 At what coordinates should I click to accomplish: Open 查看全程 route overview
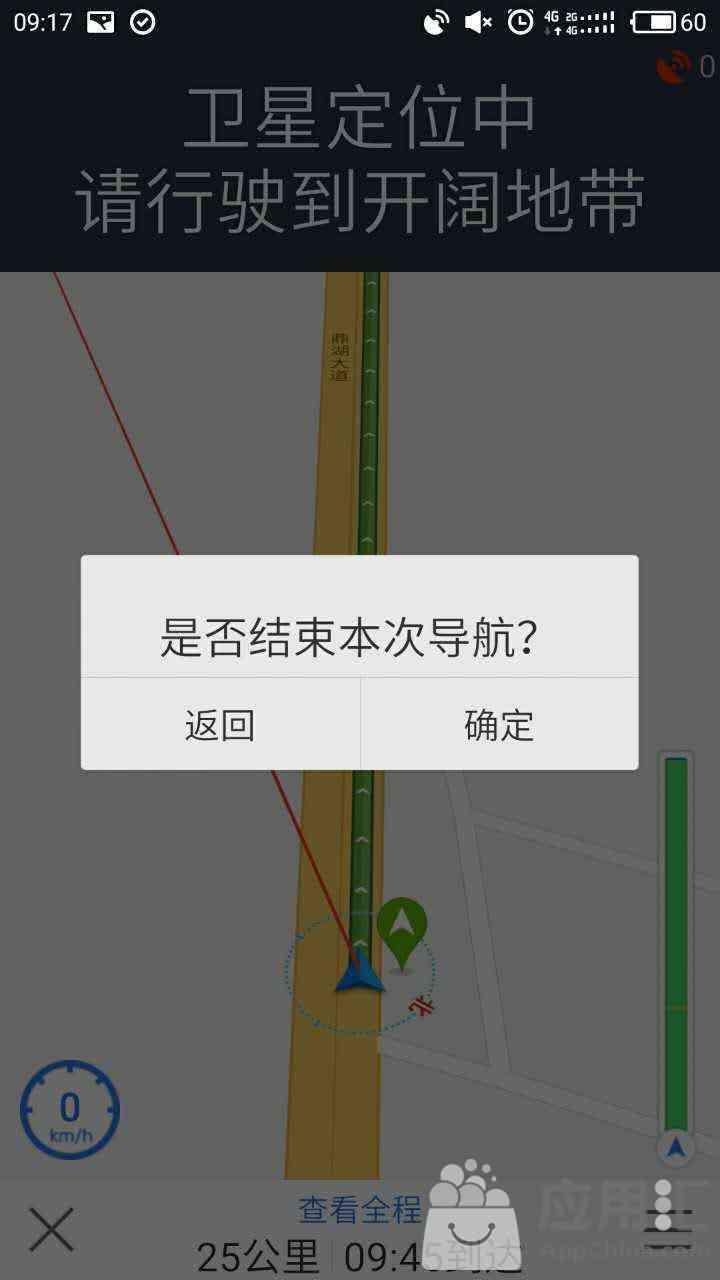pyautogui.click(x=360, y=1210)
